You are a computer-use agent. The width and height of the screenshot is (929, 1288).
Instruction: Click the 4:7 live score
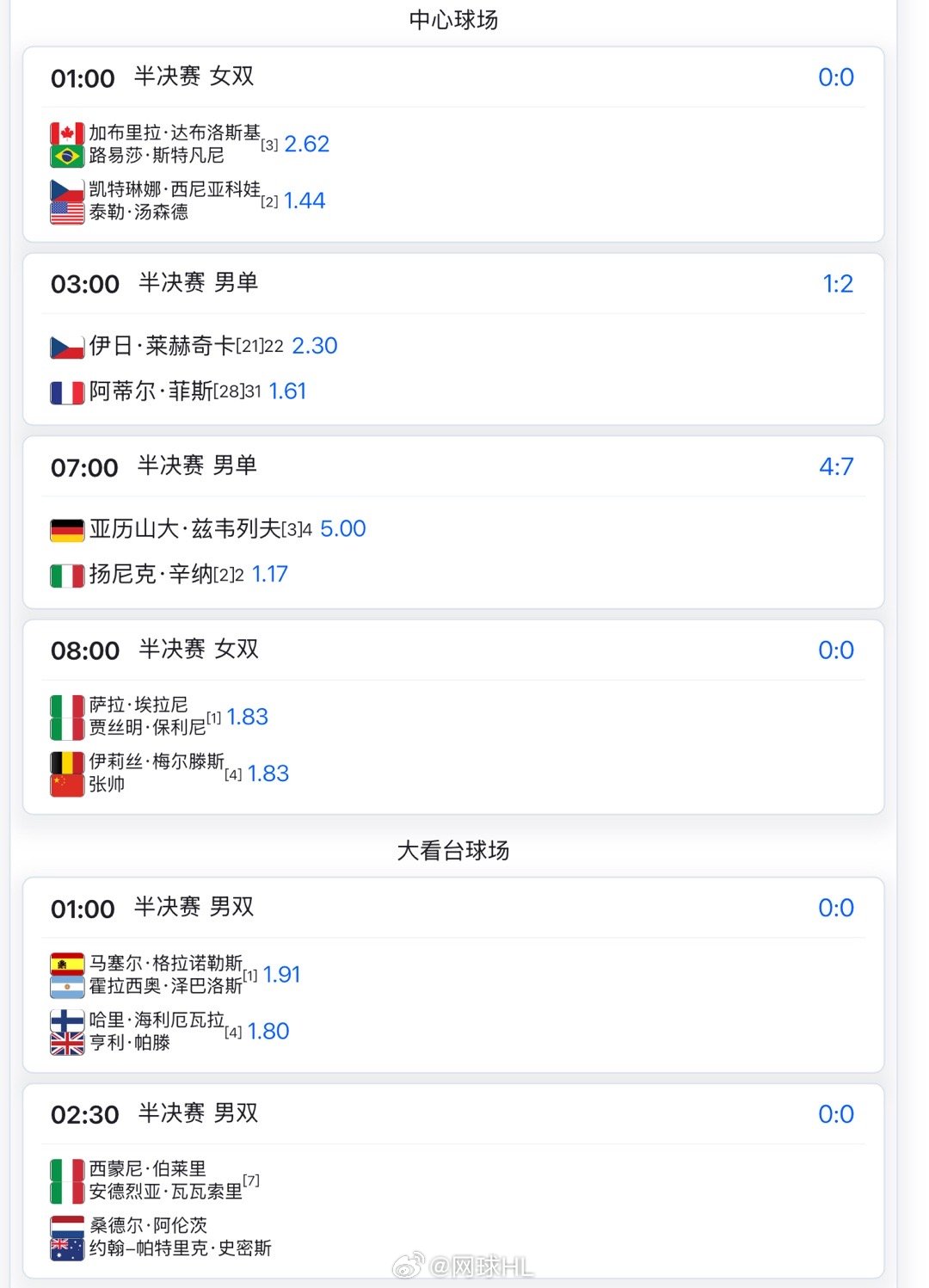coord(835,467)
